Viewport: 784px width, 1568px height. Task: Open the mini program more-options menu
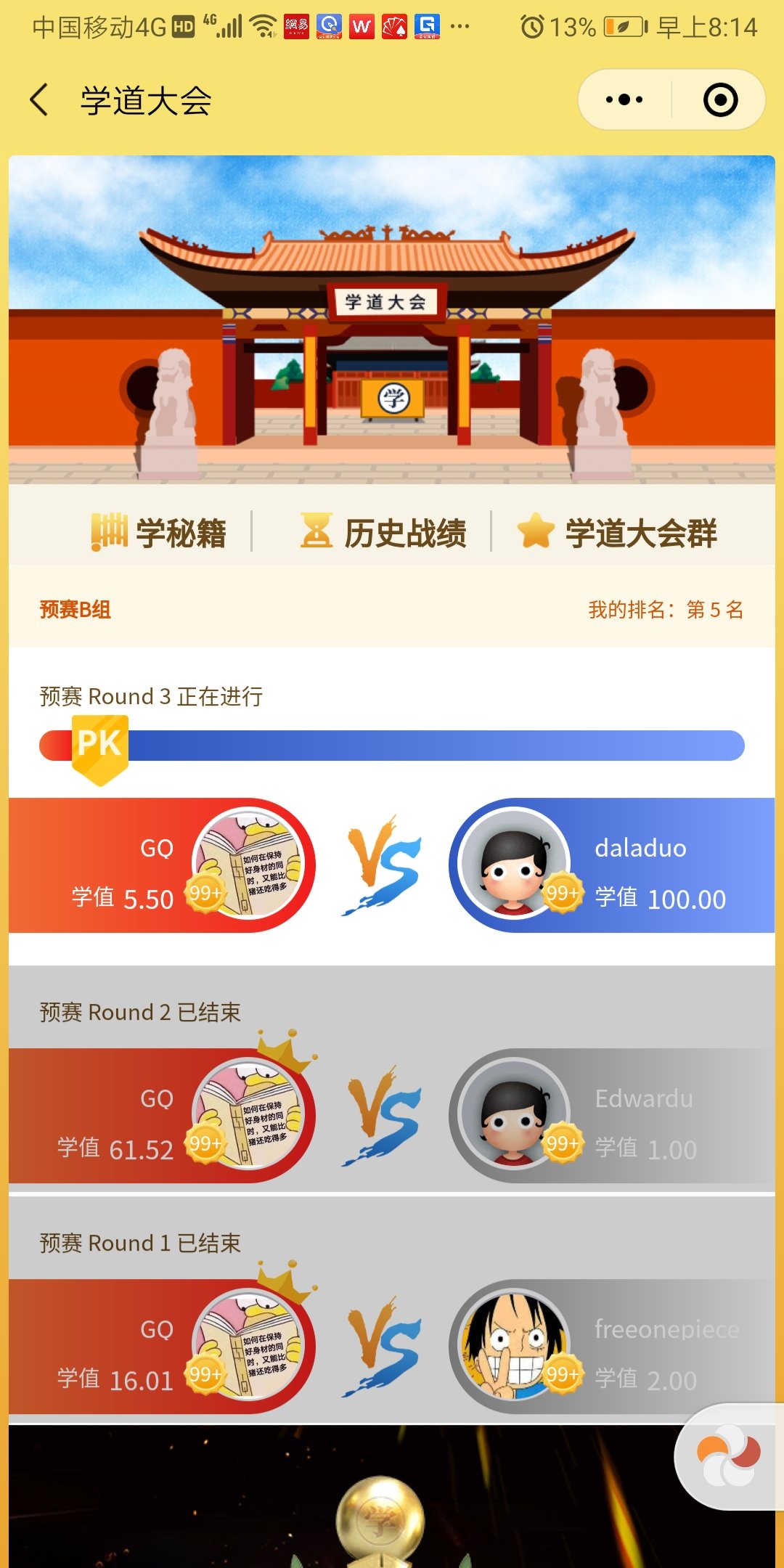pyautogui.click(x=624, y=100)
